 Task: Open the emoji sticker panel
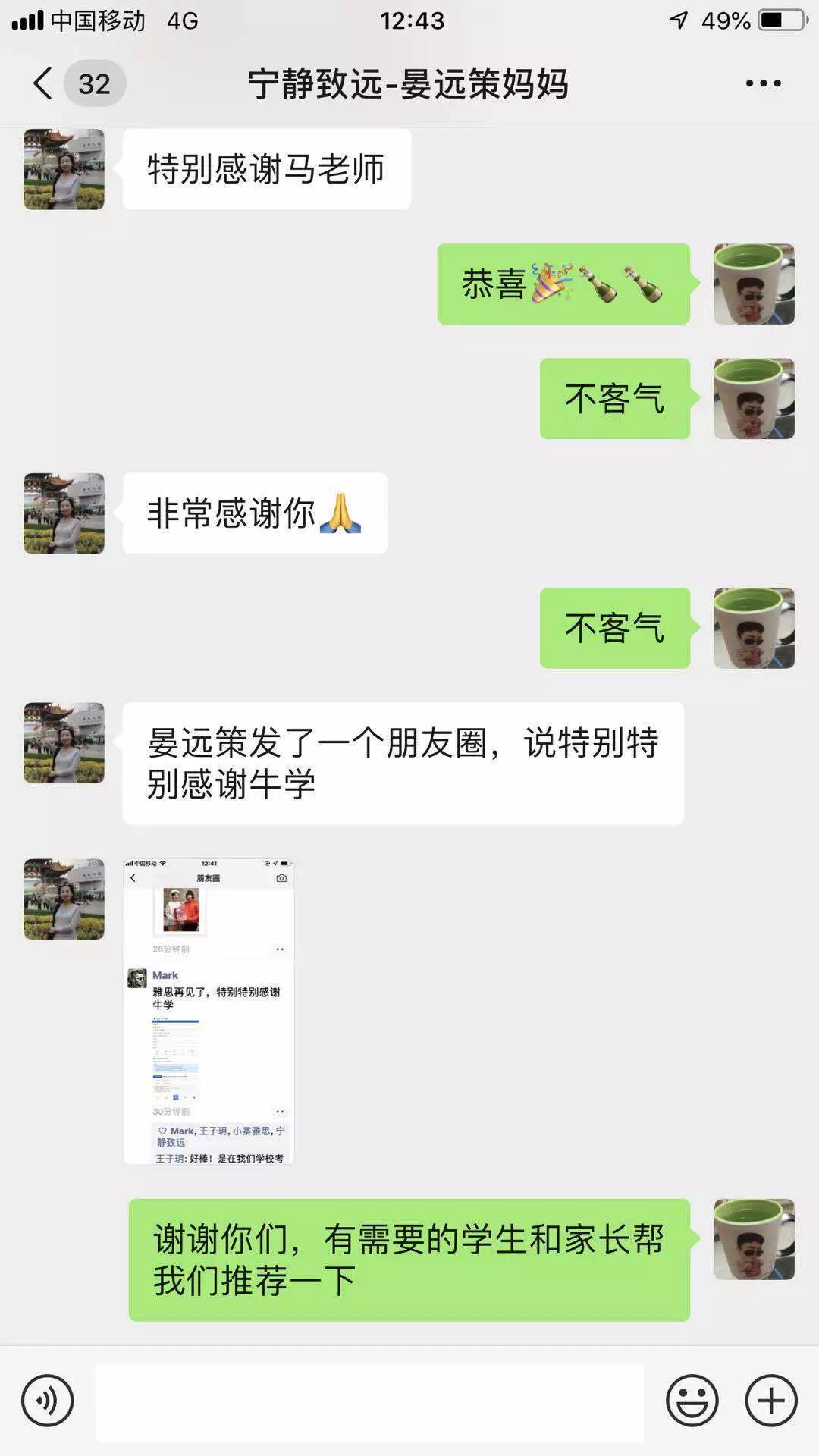(x=692, y=1401)
